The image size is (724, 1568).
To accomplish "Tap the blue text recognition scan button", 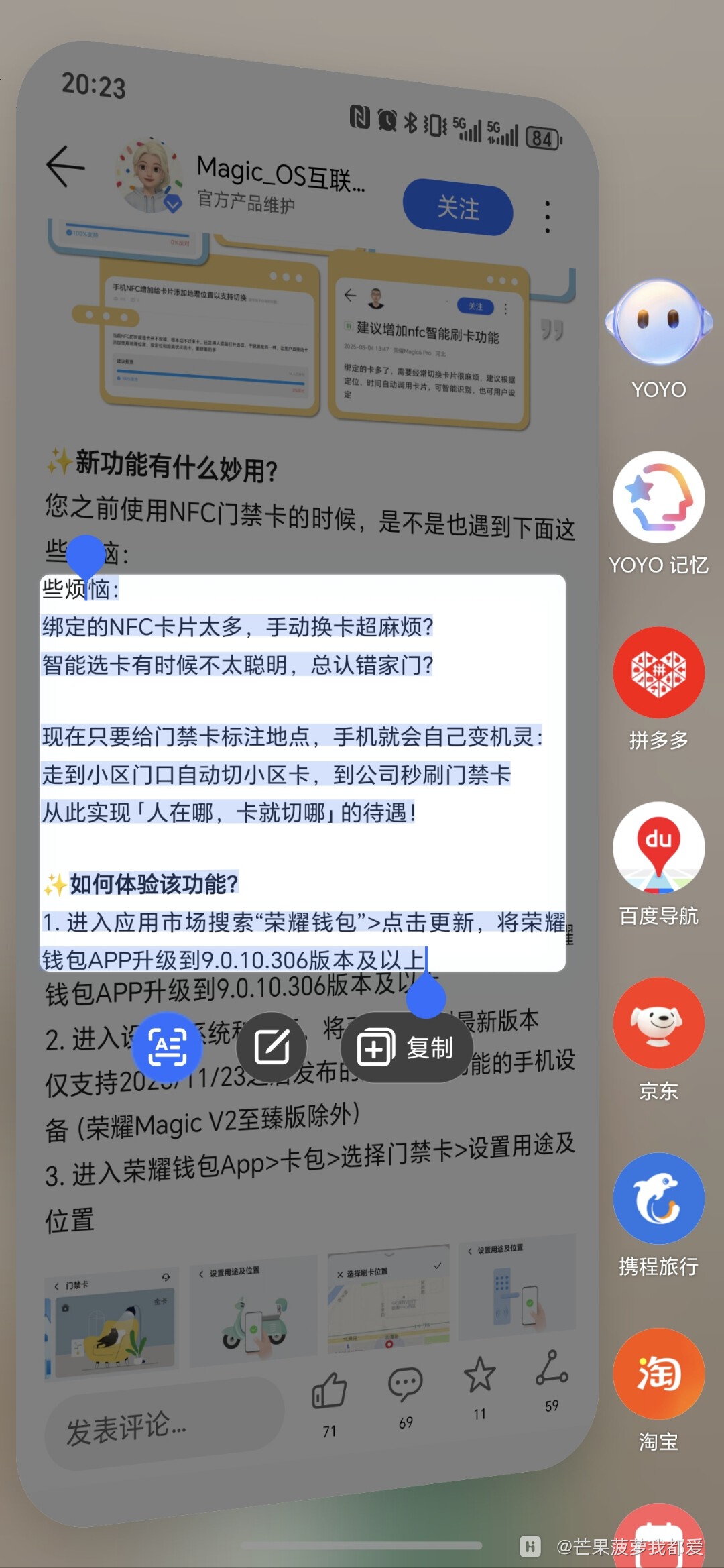I will 167,1048.
